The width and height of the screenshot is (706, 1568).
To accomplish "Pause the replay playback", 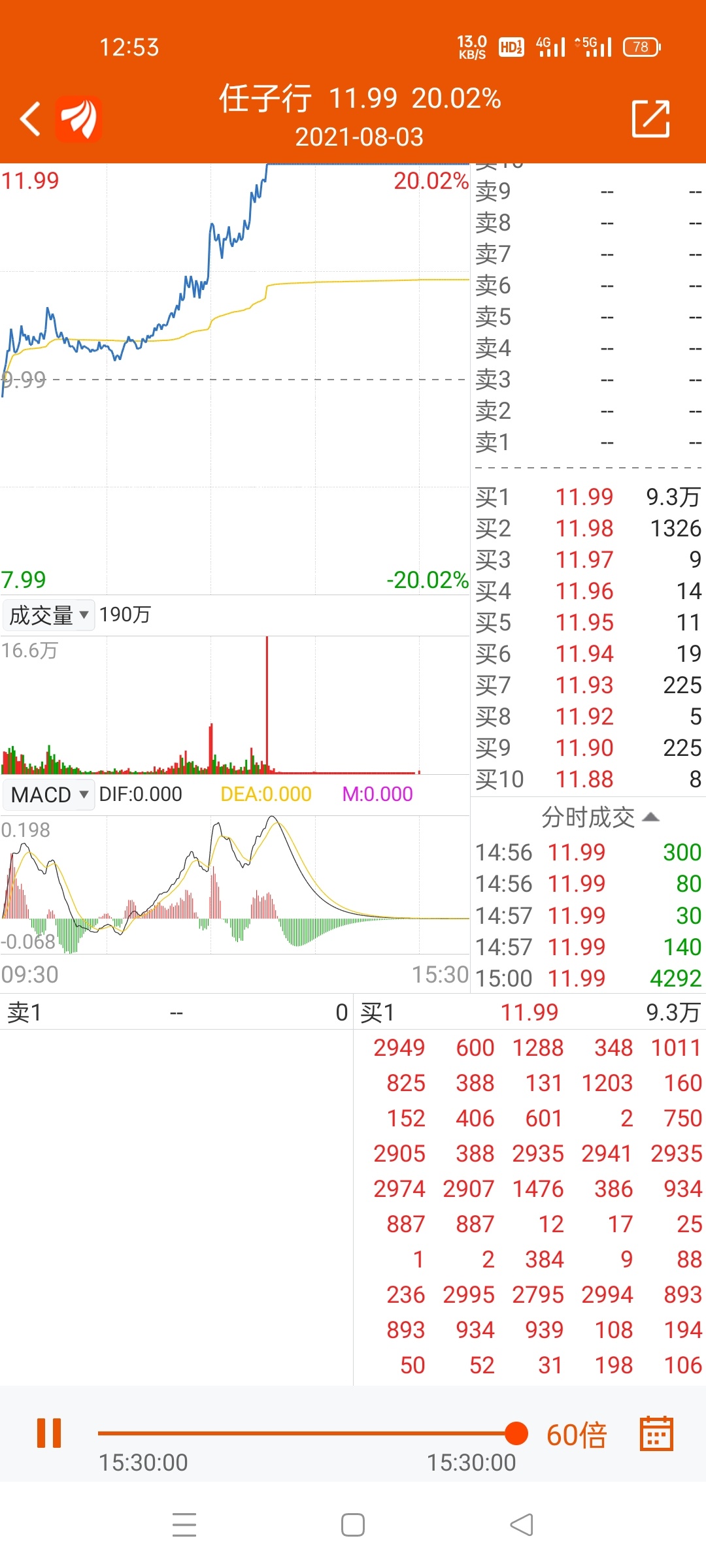I will [x=49, y=1433].
